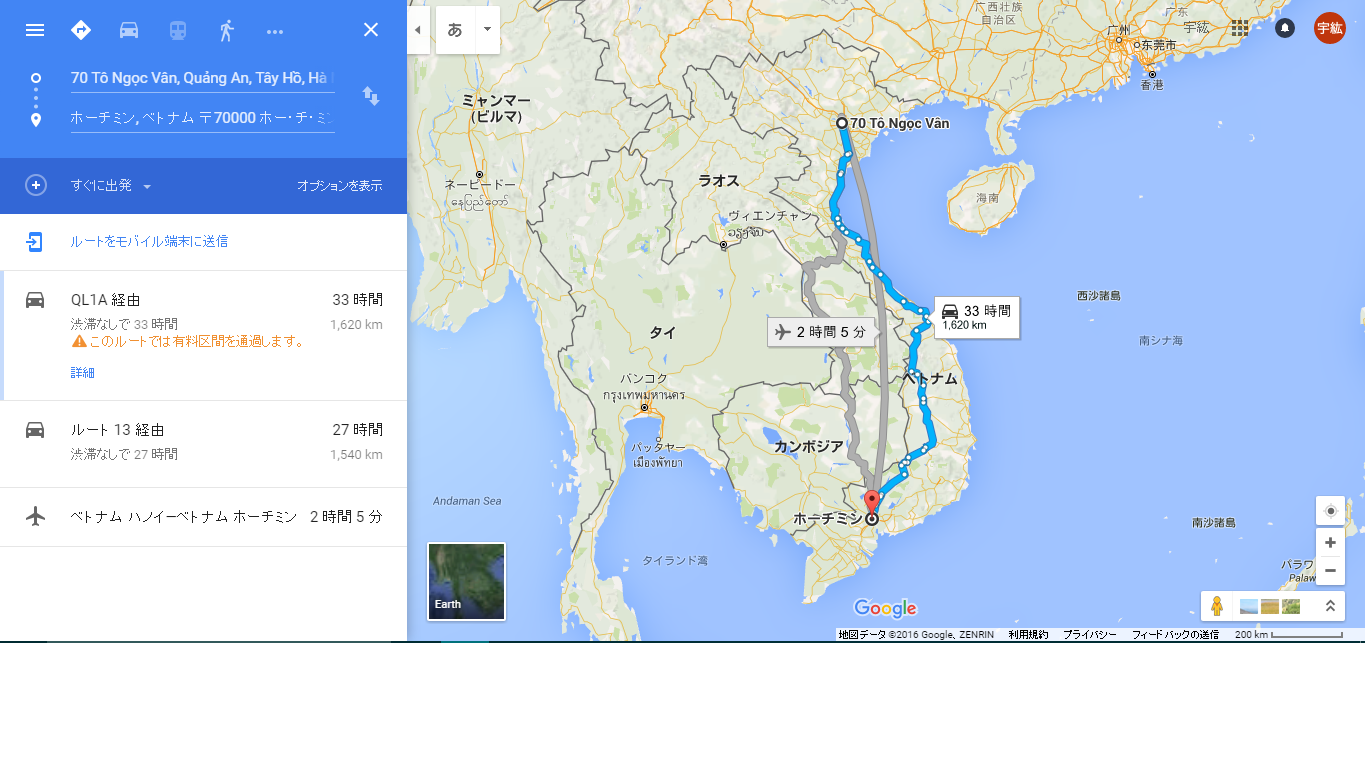Reverse starting point and destination
Screen dimensions: 1366x768
point(371,97)
